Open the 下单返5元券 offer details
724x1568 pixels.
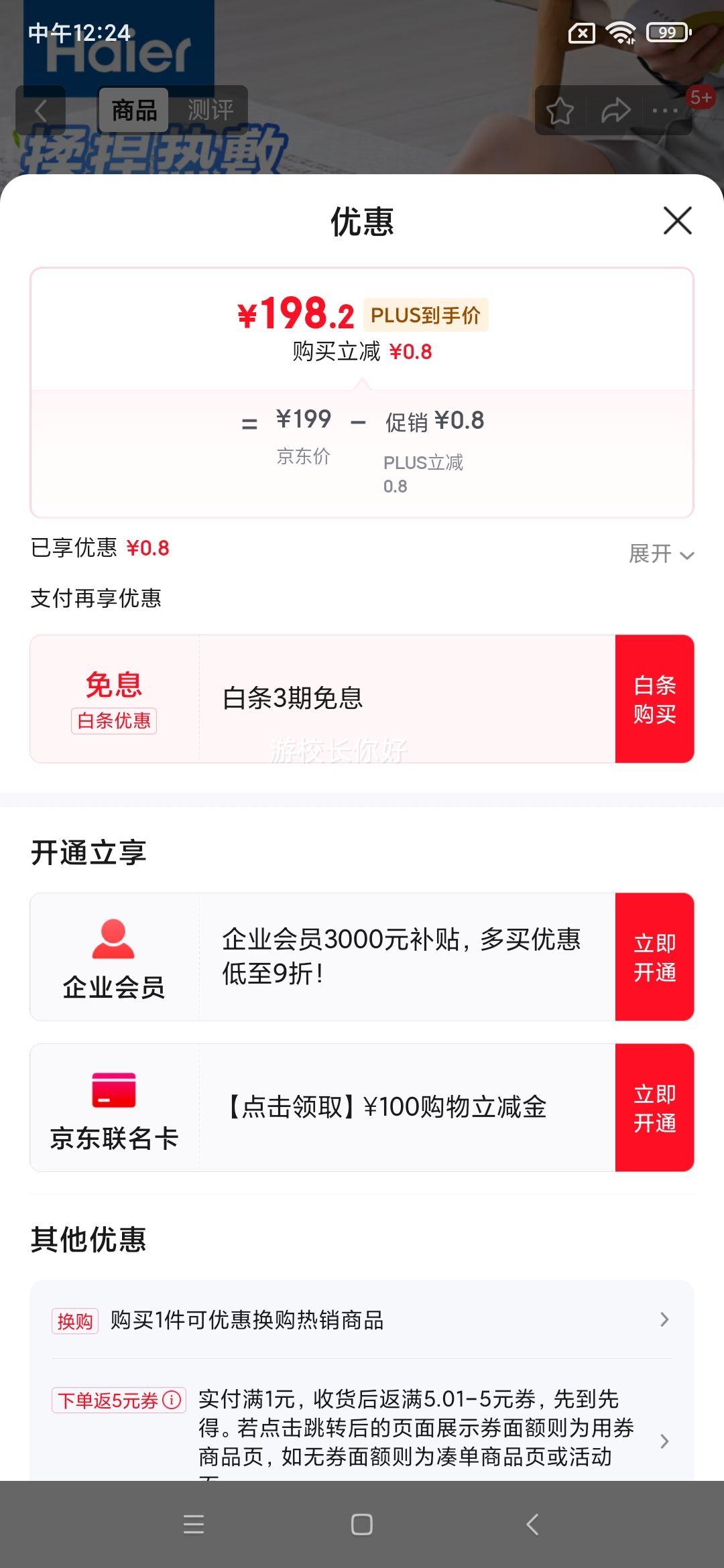click(x=416, y=1427)
